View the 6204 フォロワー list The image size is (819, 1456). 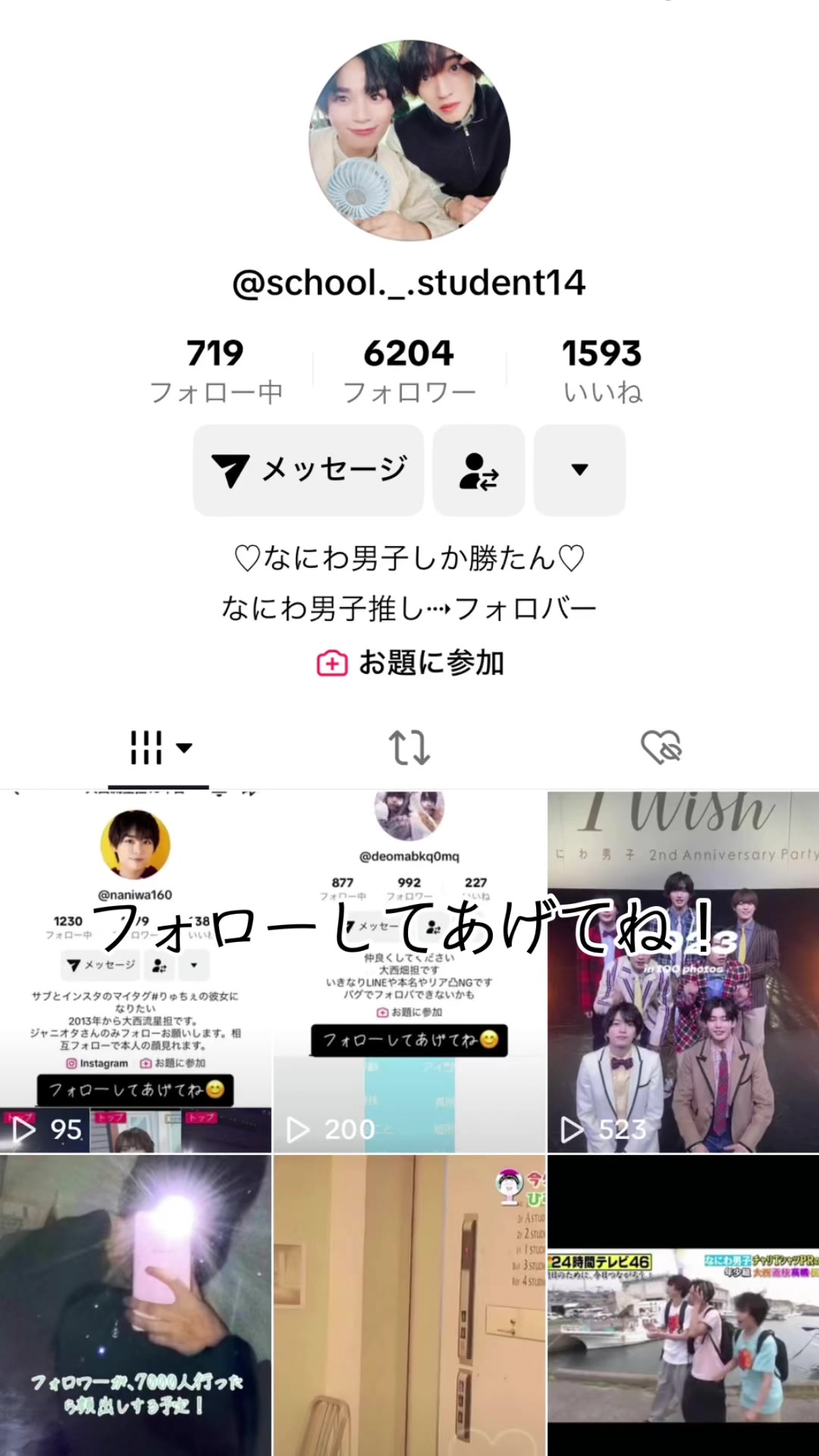click(409, 370)
